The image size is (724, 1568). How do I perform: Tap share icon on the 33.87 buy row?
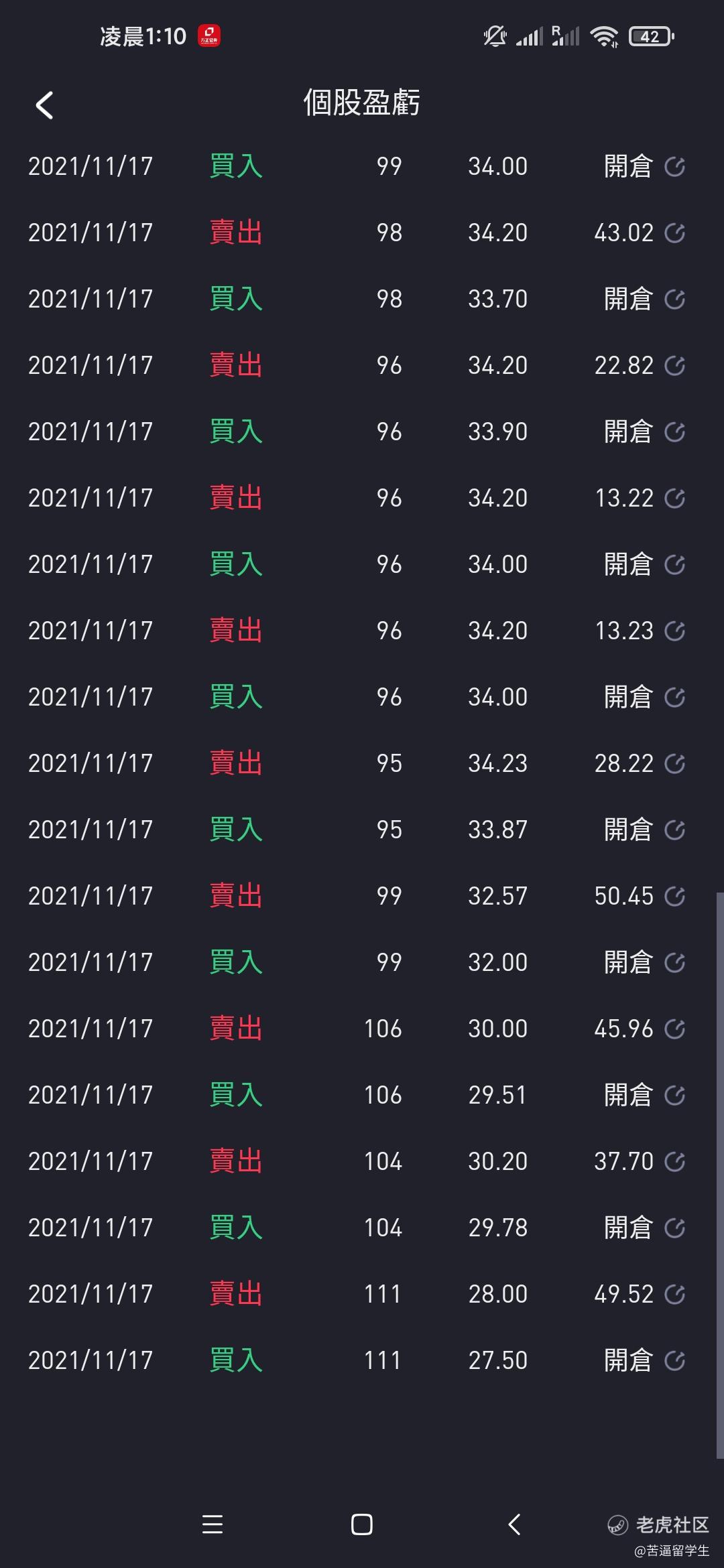[x=674, y=830]
